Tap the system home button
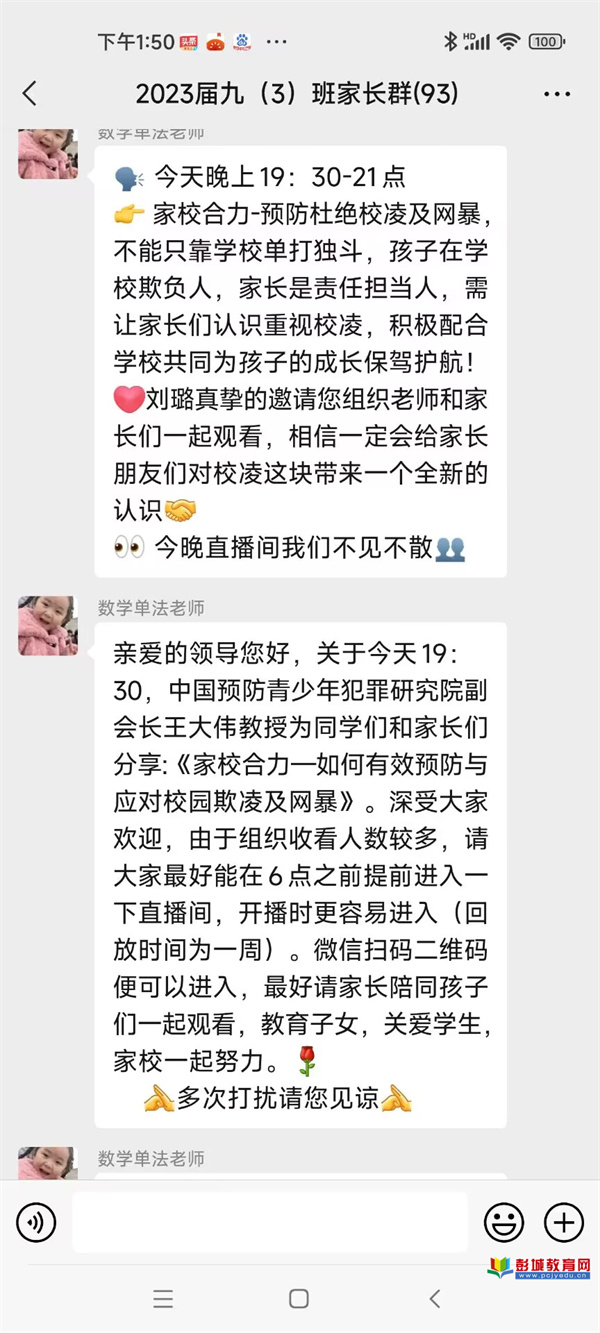This screenshot has width=600, height=1333. coord(298,1299)
